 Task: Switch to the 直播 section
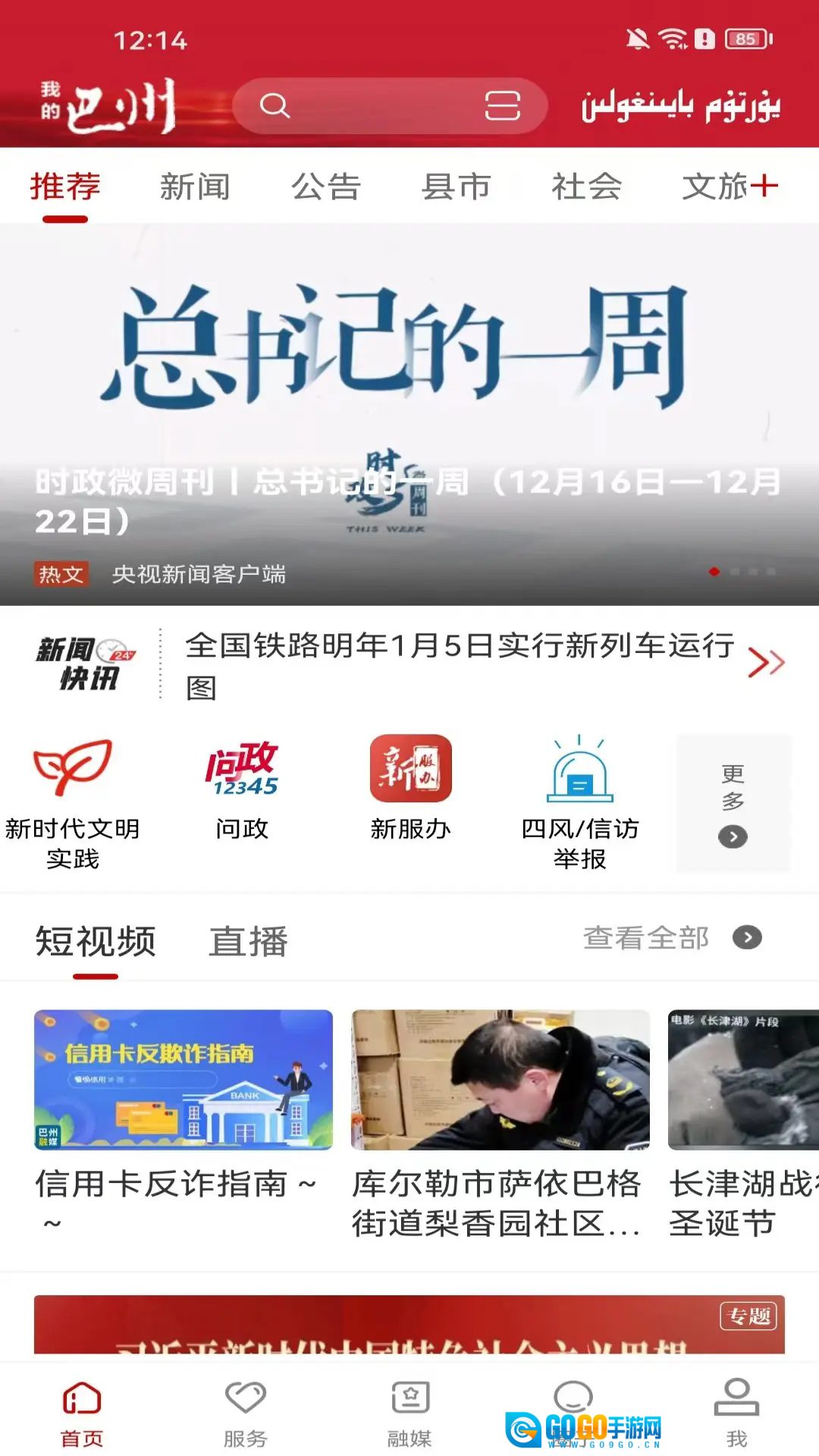click(248, 941)
